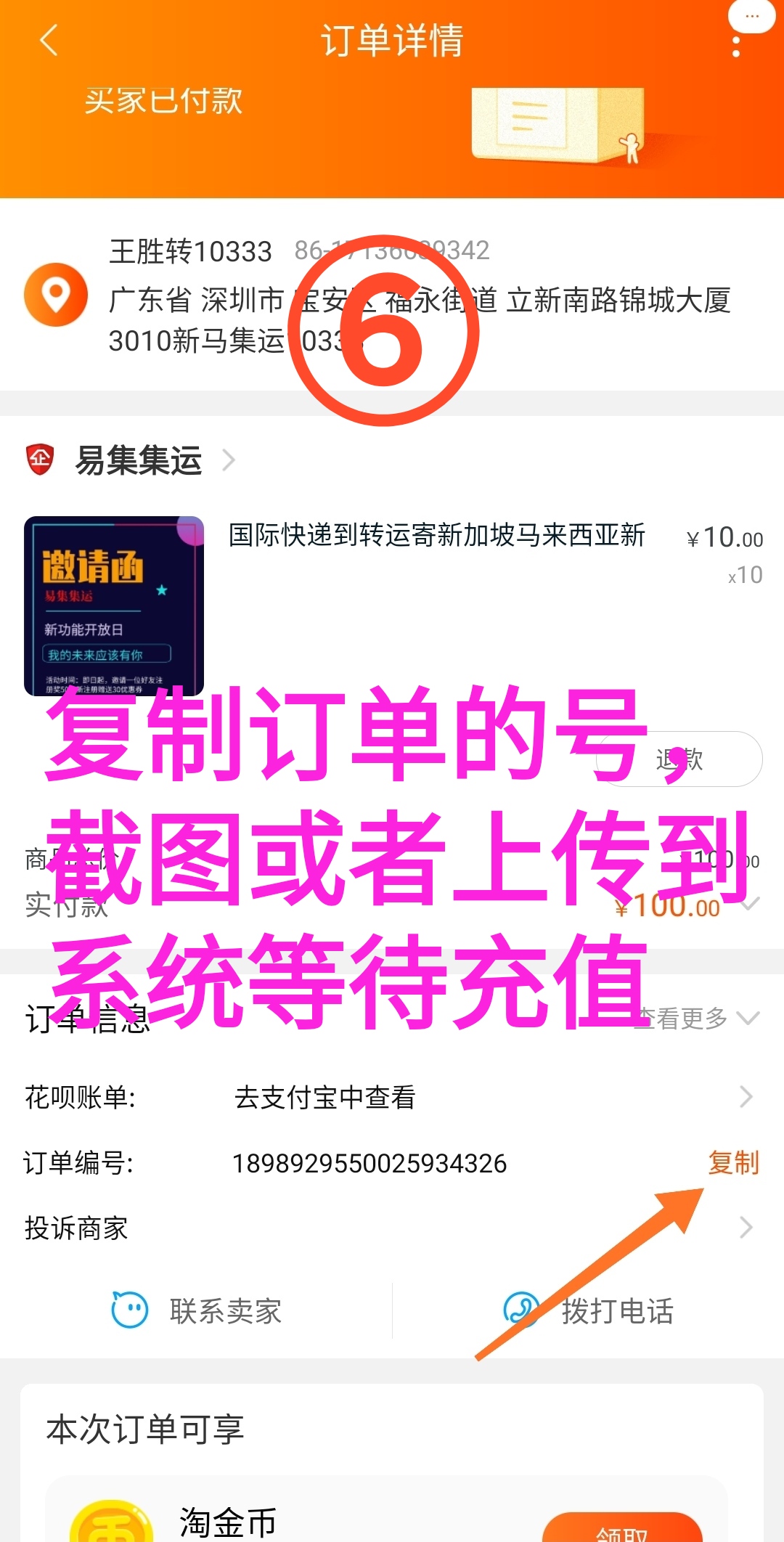Copy the order number with 复制
This screenshot has height=1542, width=784.
(733, 1162)
